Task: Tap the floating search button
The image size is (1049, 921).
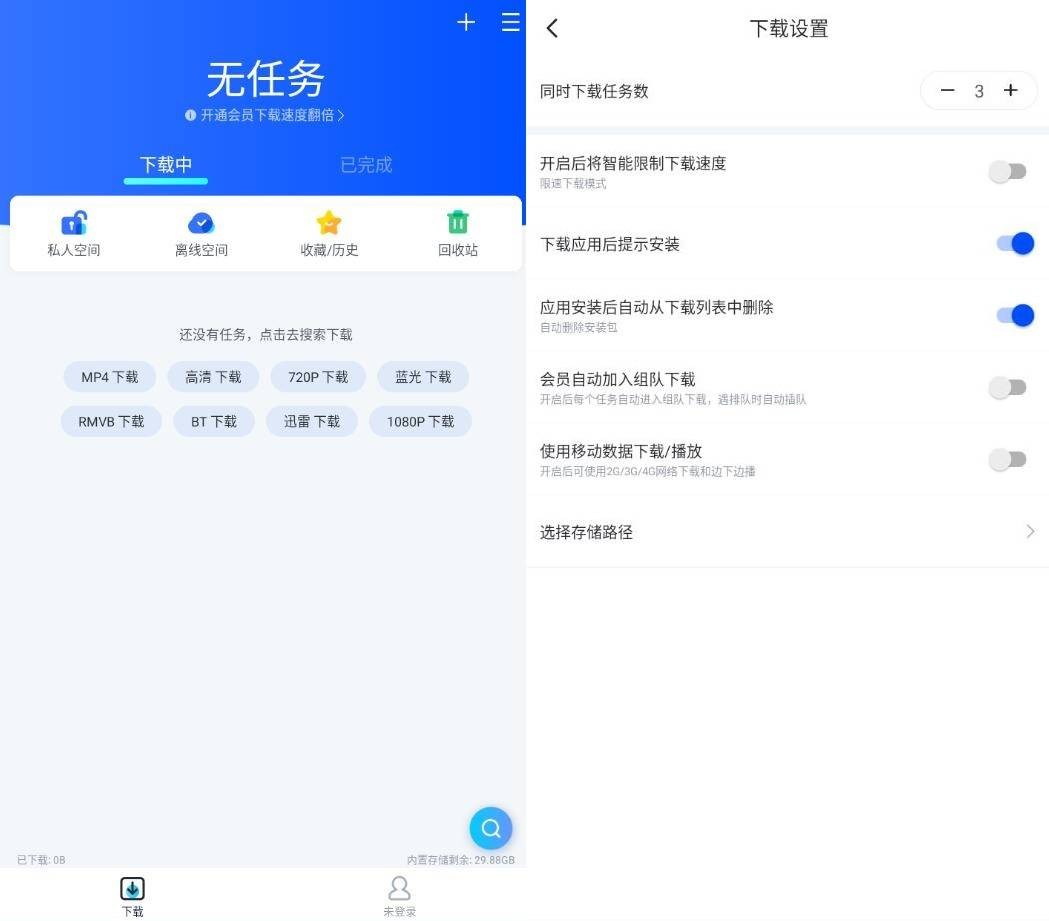Action: [491, 828]
